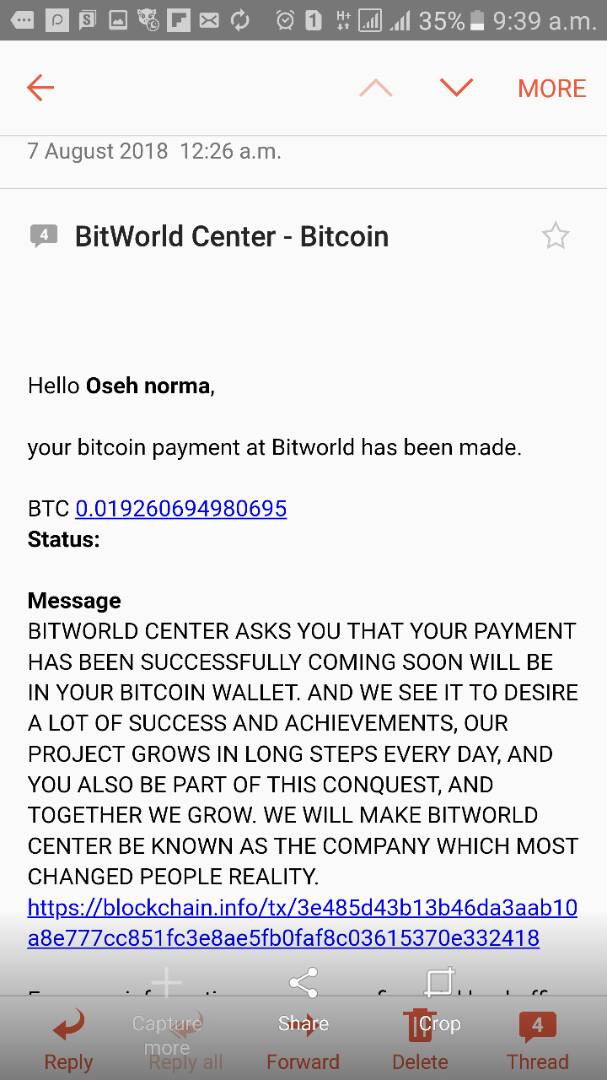Open the blockchain.info transaction link

tap(302, 923)
